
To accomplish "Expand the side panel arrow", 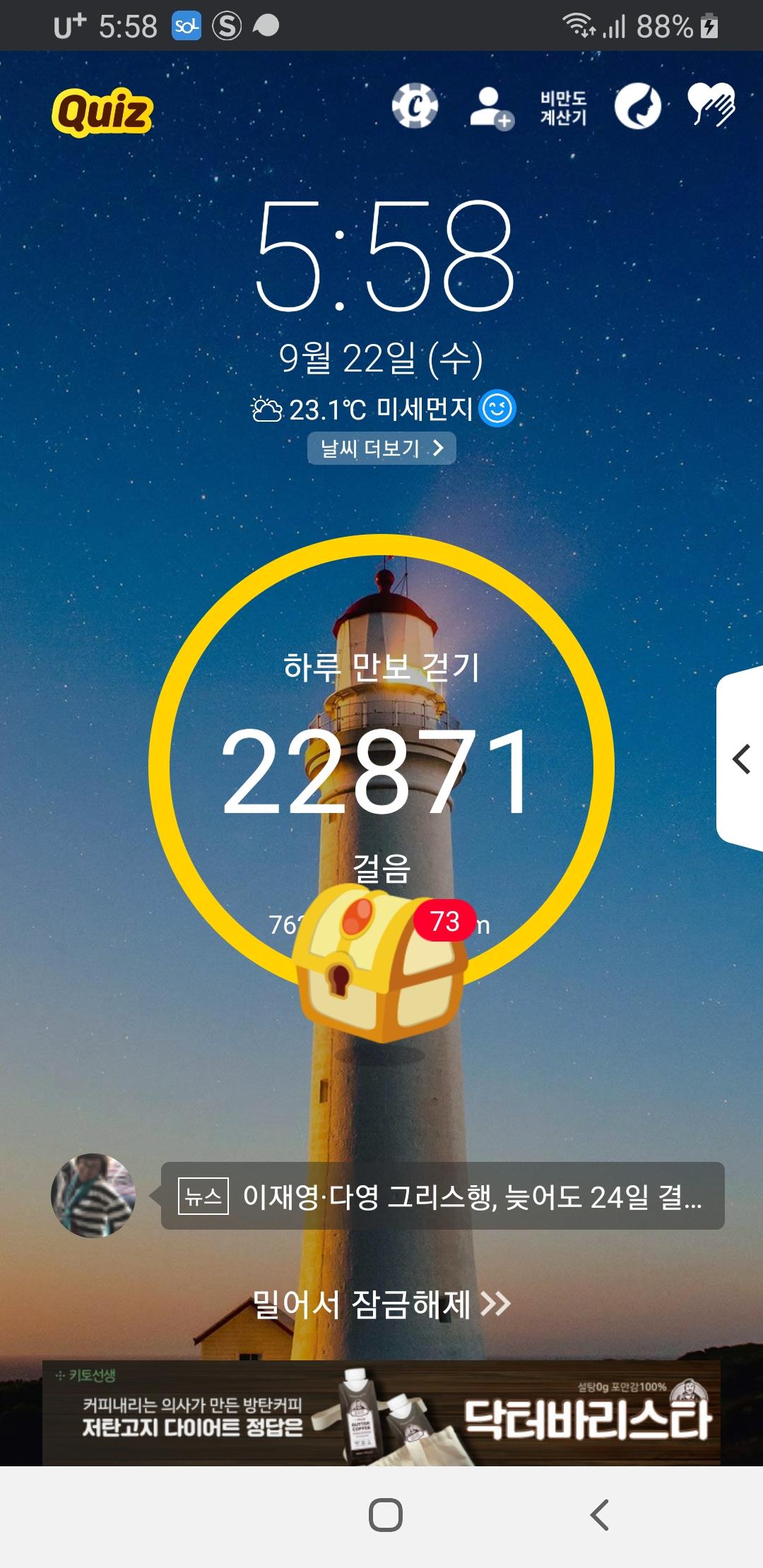I will [741, 759].
